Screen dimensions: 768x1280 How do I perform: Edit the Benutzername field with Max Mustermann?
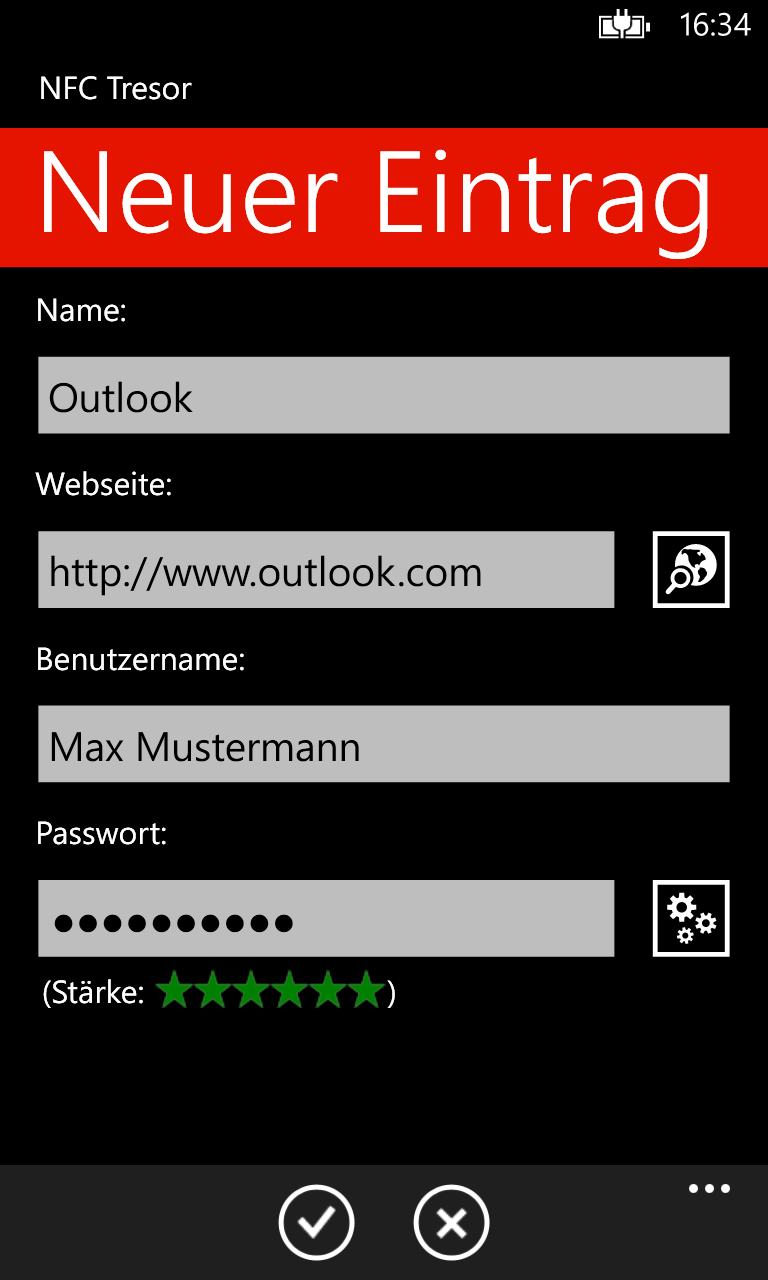[x=384, y=744]
